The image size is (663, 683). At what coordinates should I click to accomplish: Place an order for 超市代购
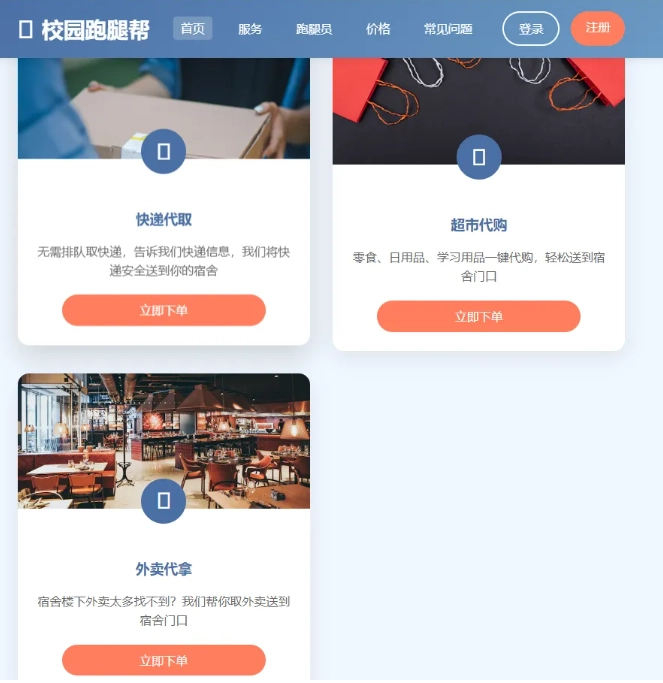[478, 316]
